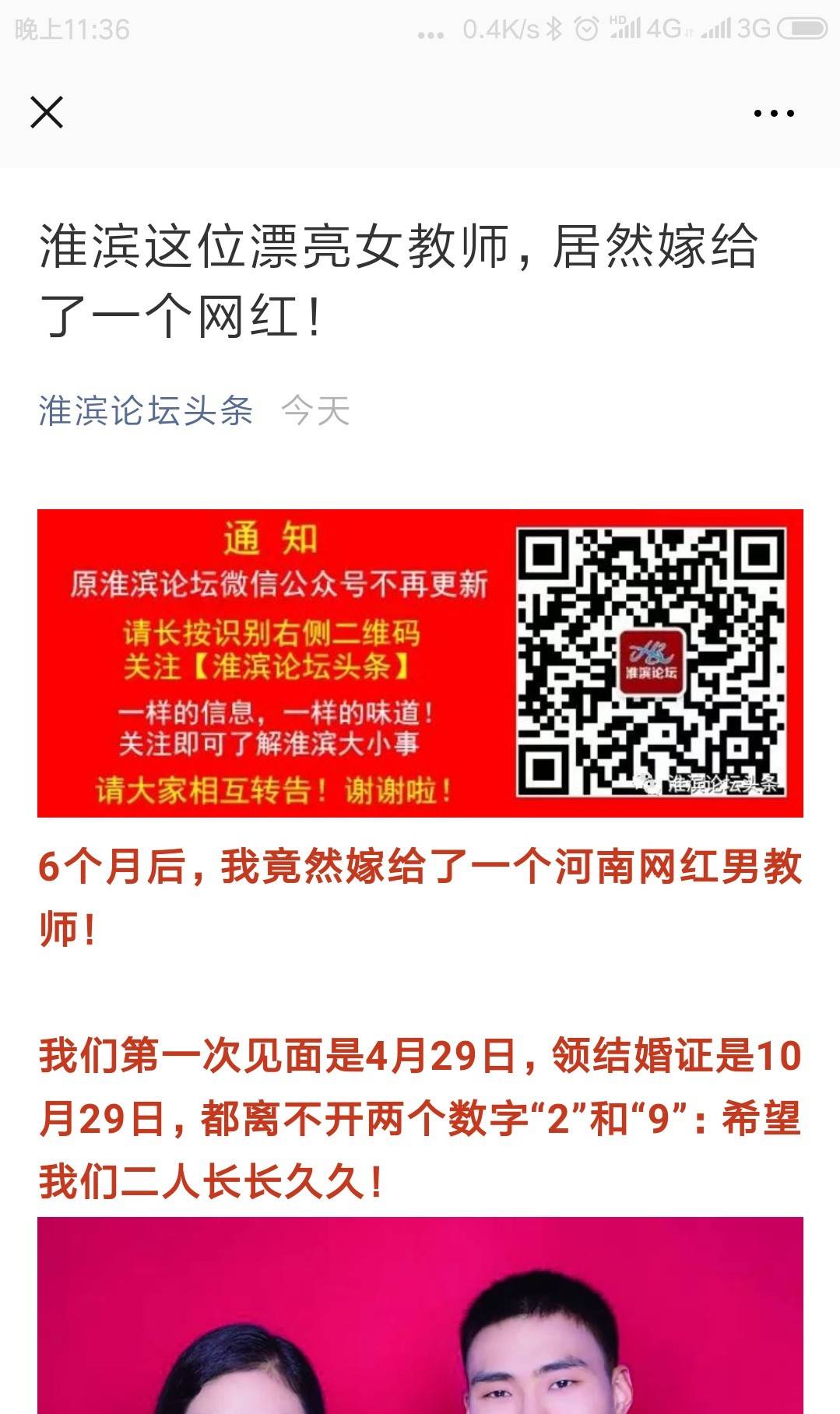
Task: Open the couple's photo below the text
Action: click(x=420, y=1315)
